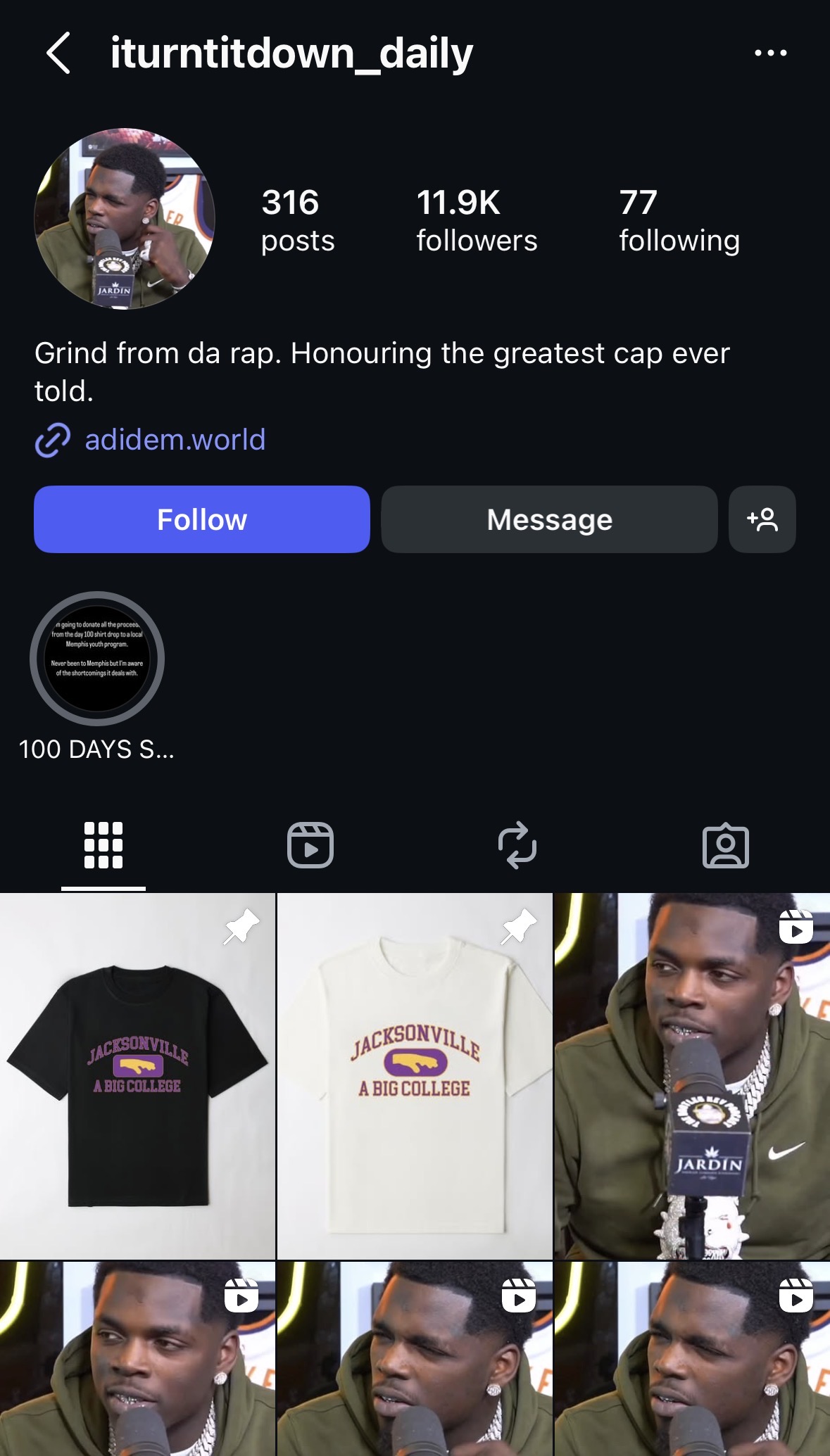
Task: Open the reel showing the Jardin microphone
Action: (x=692, y=1076)
